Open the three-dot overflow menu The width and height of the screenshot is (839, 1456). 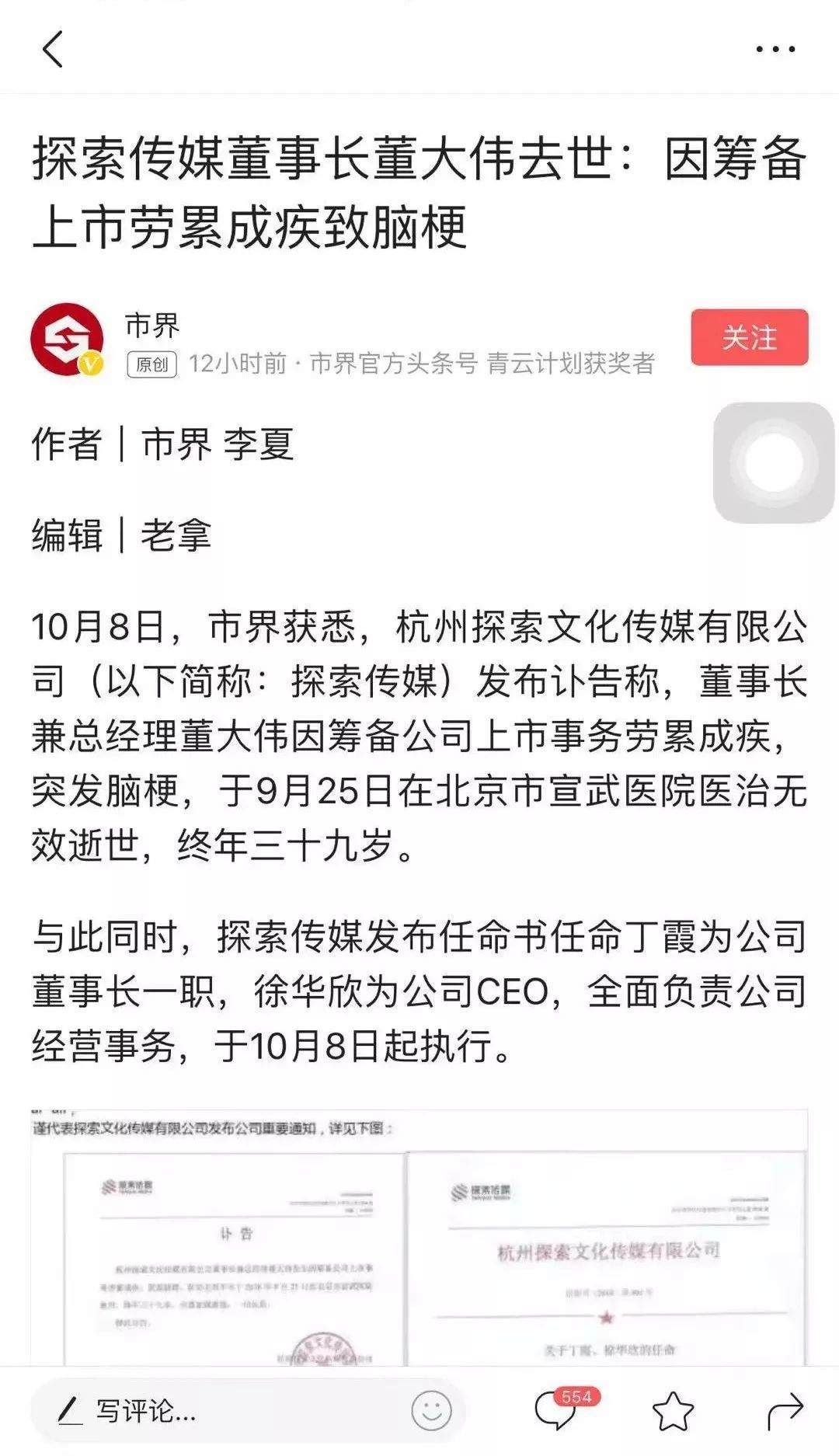775,49
